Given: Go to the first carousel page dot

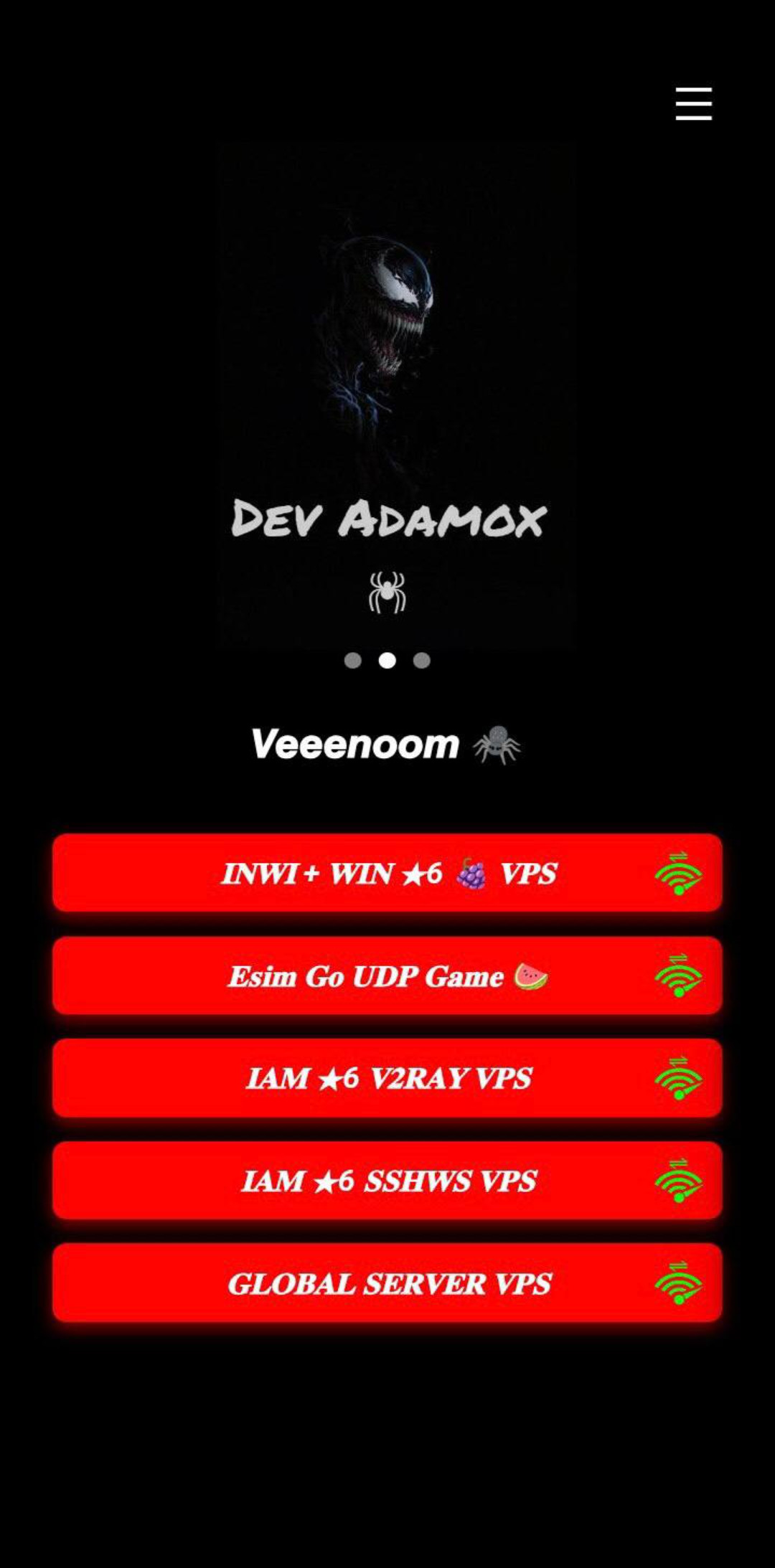Looking at the screenshot, I should [x=352, y=661].
